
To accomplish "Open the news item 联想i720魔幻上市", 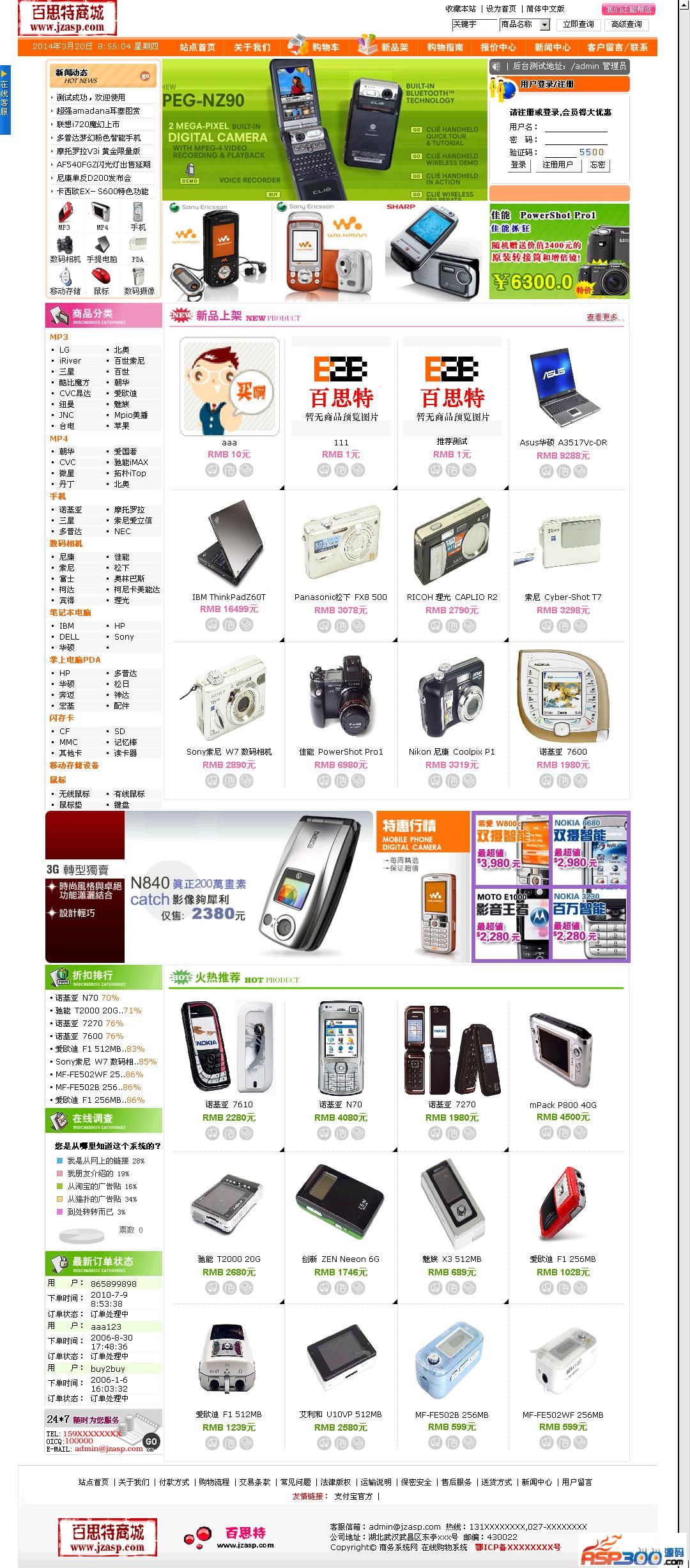I will pos(88,125).
